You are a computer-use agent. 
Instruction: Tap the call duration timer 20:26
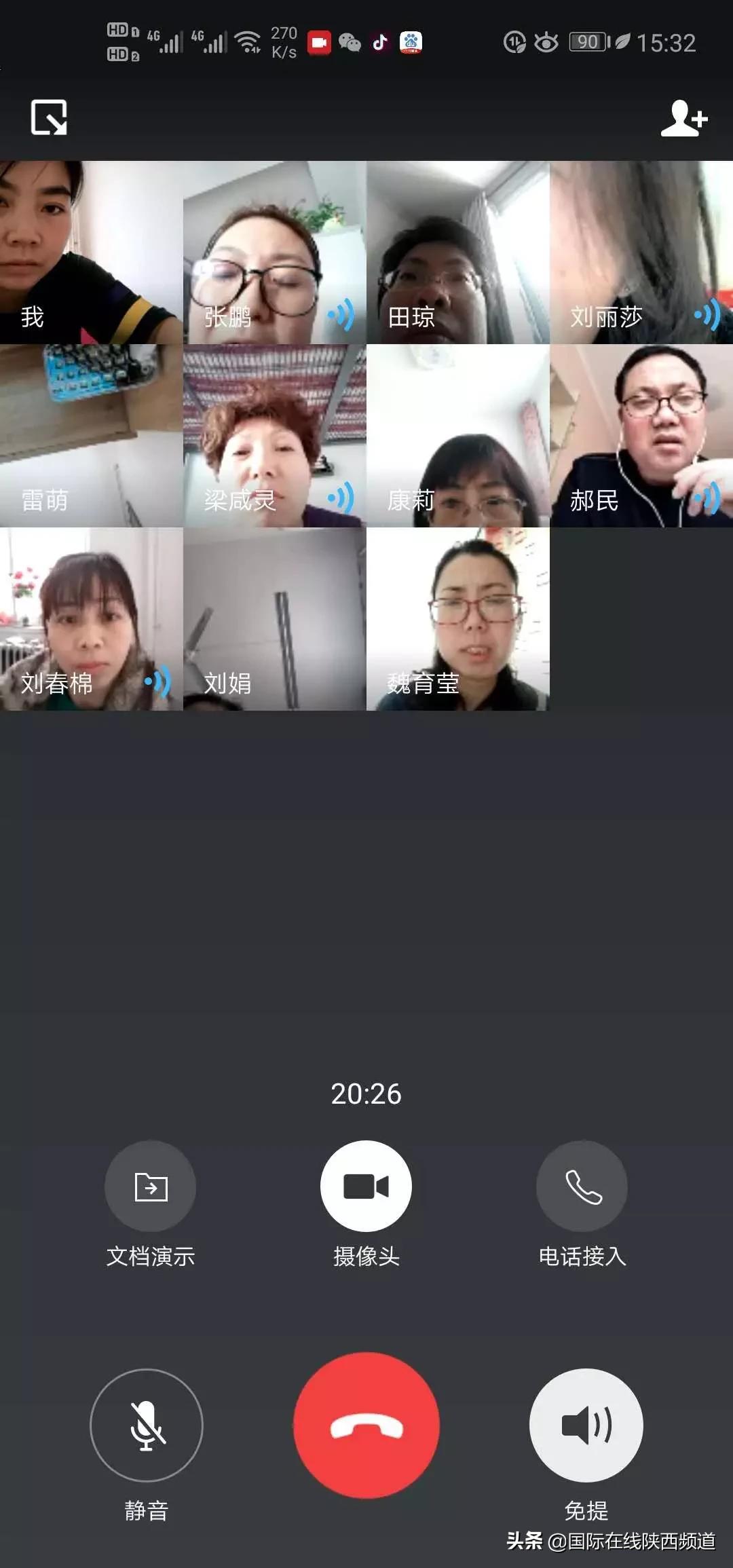coord(366,1094)
